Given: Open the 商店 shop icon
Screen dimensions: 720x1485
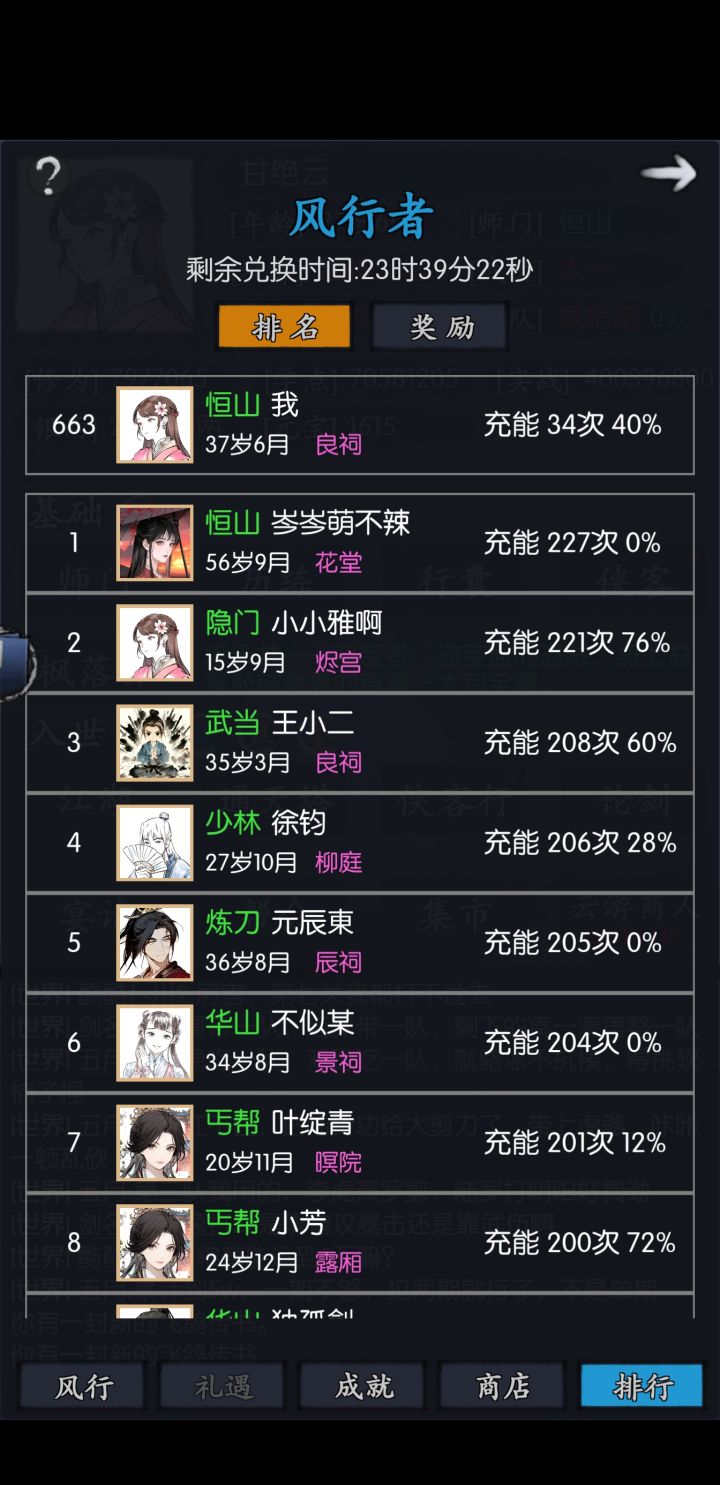Looking at the screenshot, I should [x=501, y=1387].
